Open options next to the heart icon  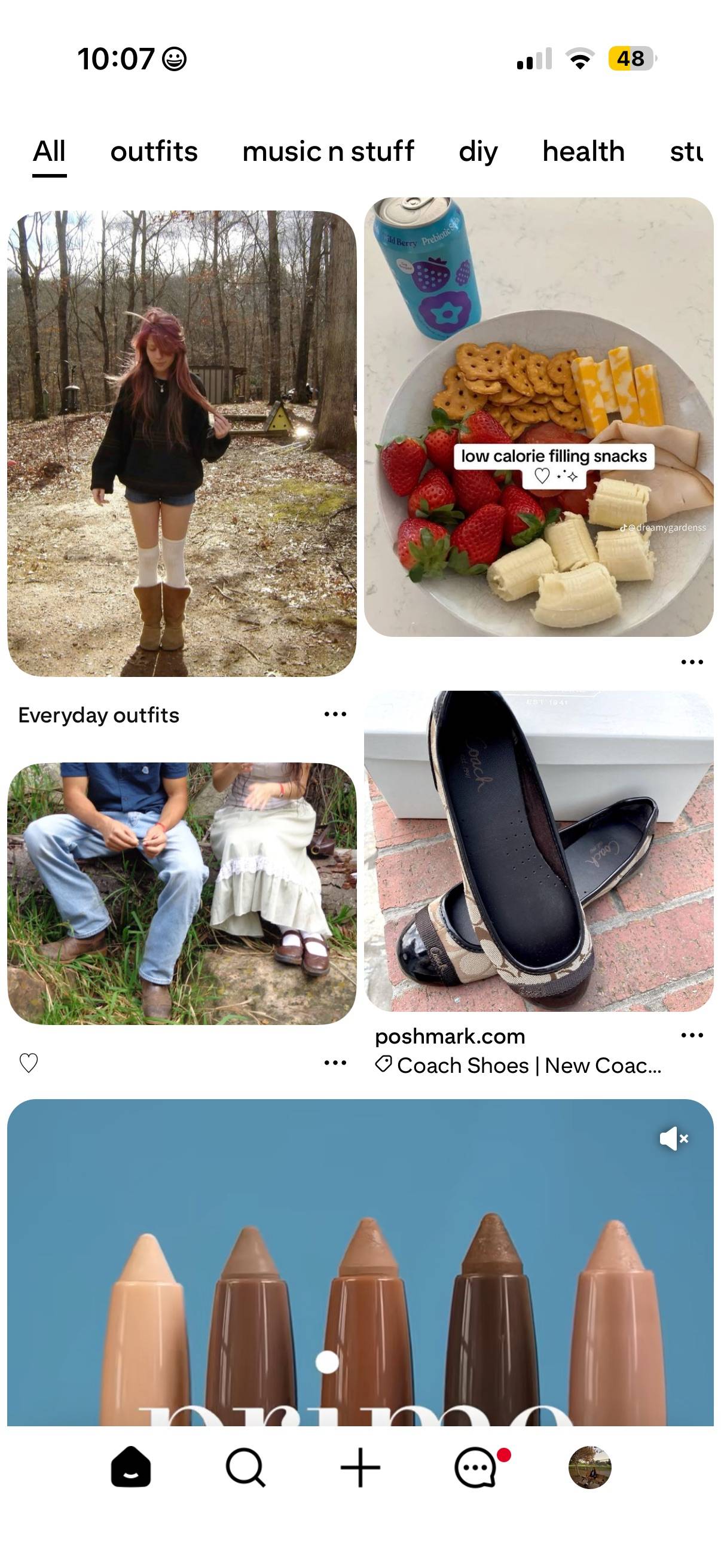pos(335,1063)
